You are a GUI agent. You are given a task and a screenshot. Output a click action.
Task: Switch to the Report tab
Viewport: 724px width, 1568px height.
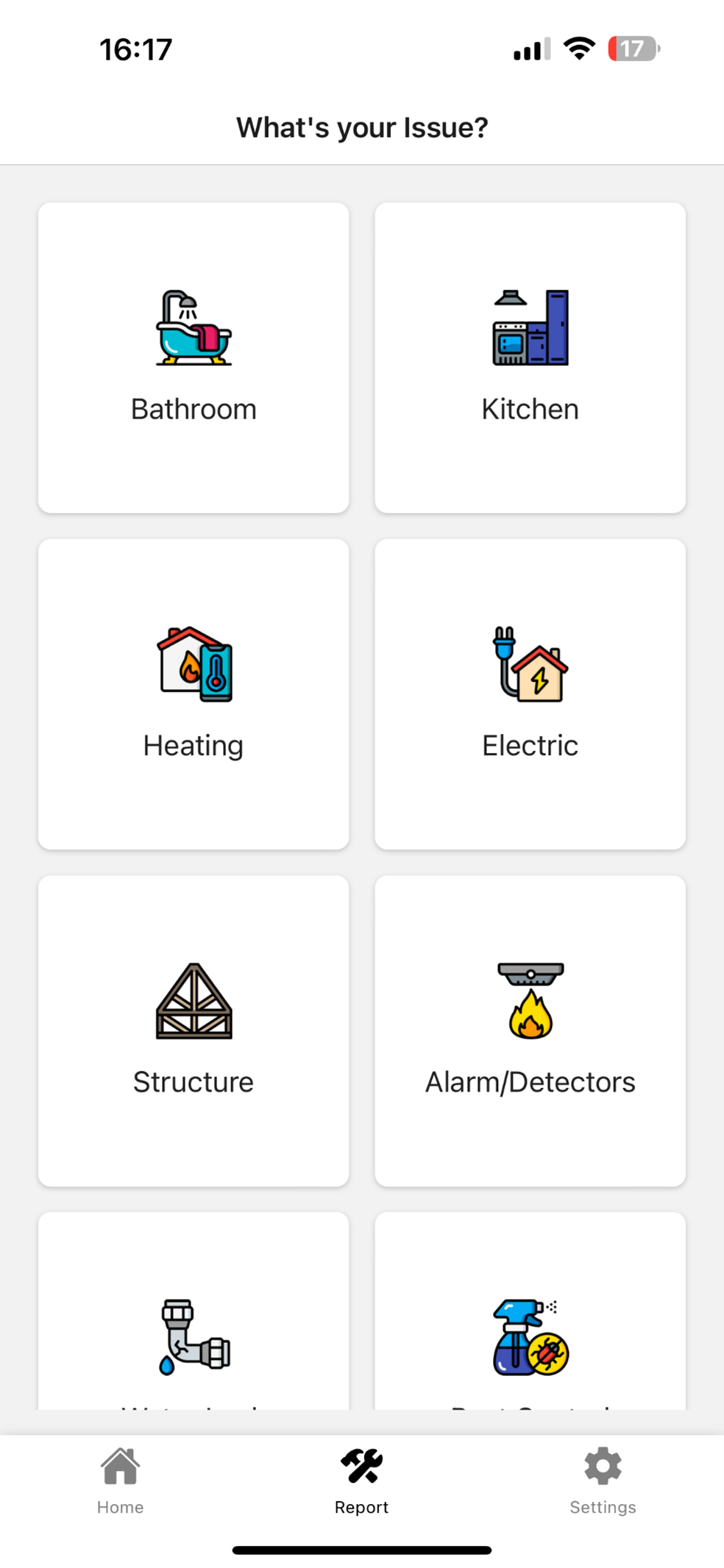[361, 1480]
